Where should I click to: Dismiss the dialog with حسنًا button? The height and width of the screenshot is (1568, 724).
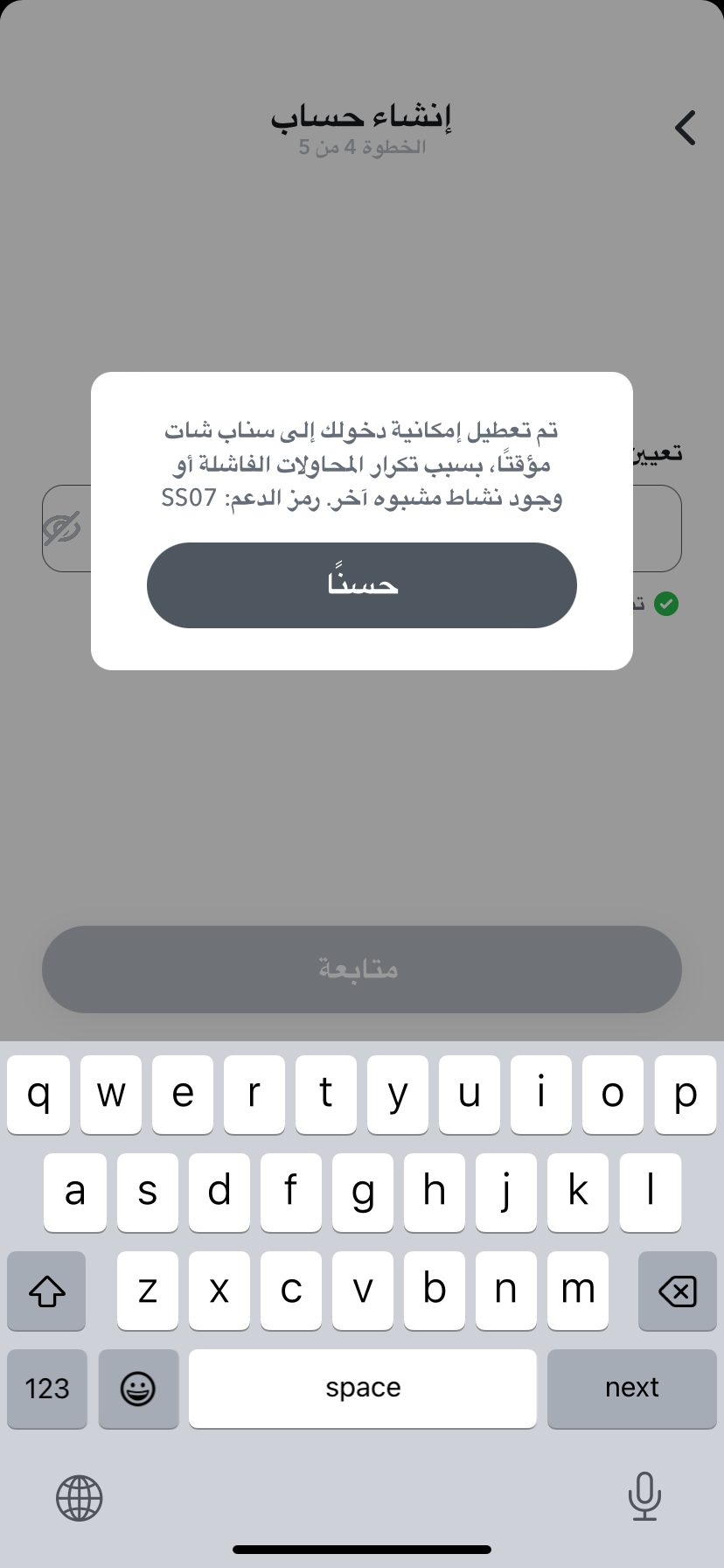[x=361, y=584]
